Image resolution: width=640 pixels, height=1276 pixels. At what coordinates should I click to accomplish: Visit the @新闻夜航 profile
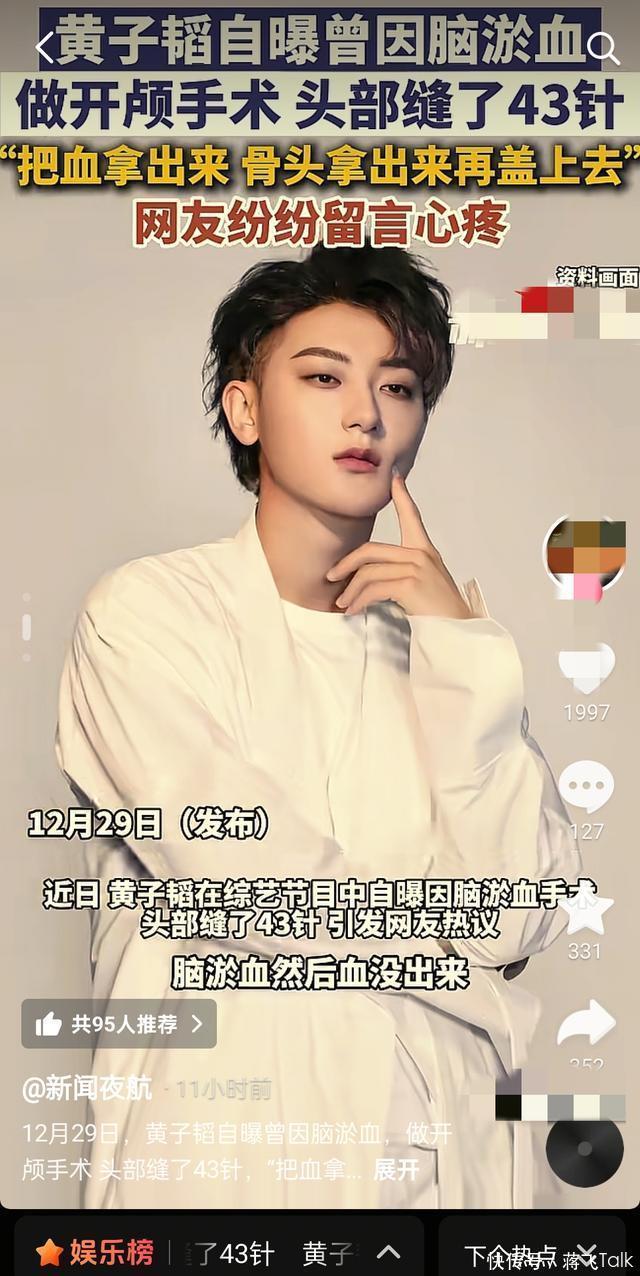(x=88, y=1089)
